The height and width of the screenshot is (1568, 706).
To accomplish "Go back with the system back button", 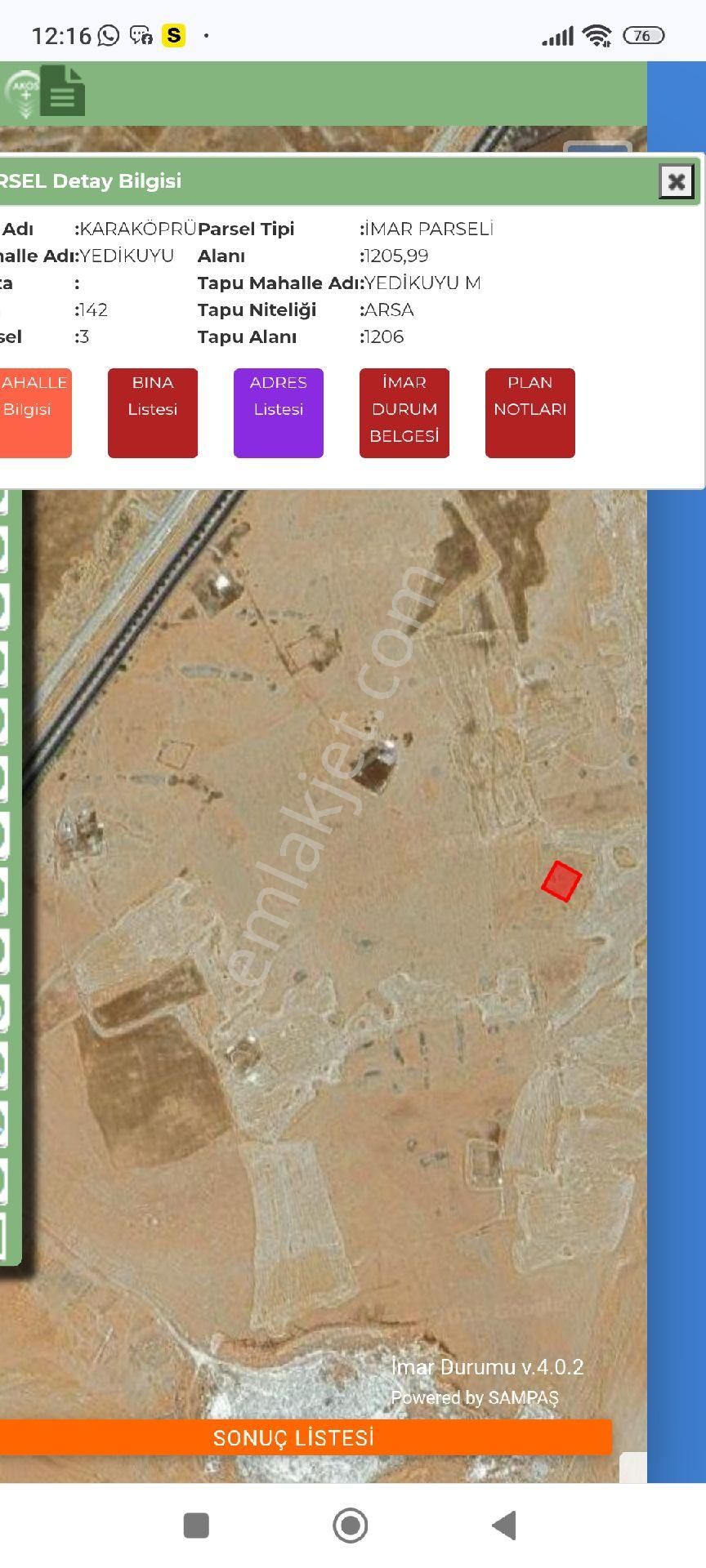I will 505,1525.
